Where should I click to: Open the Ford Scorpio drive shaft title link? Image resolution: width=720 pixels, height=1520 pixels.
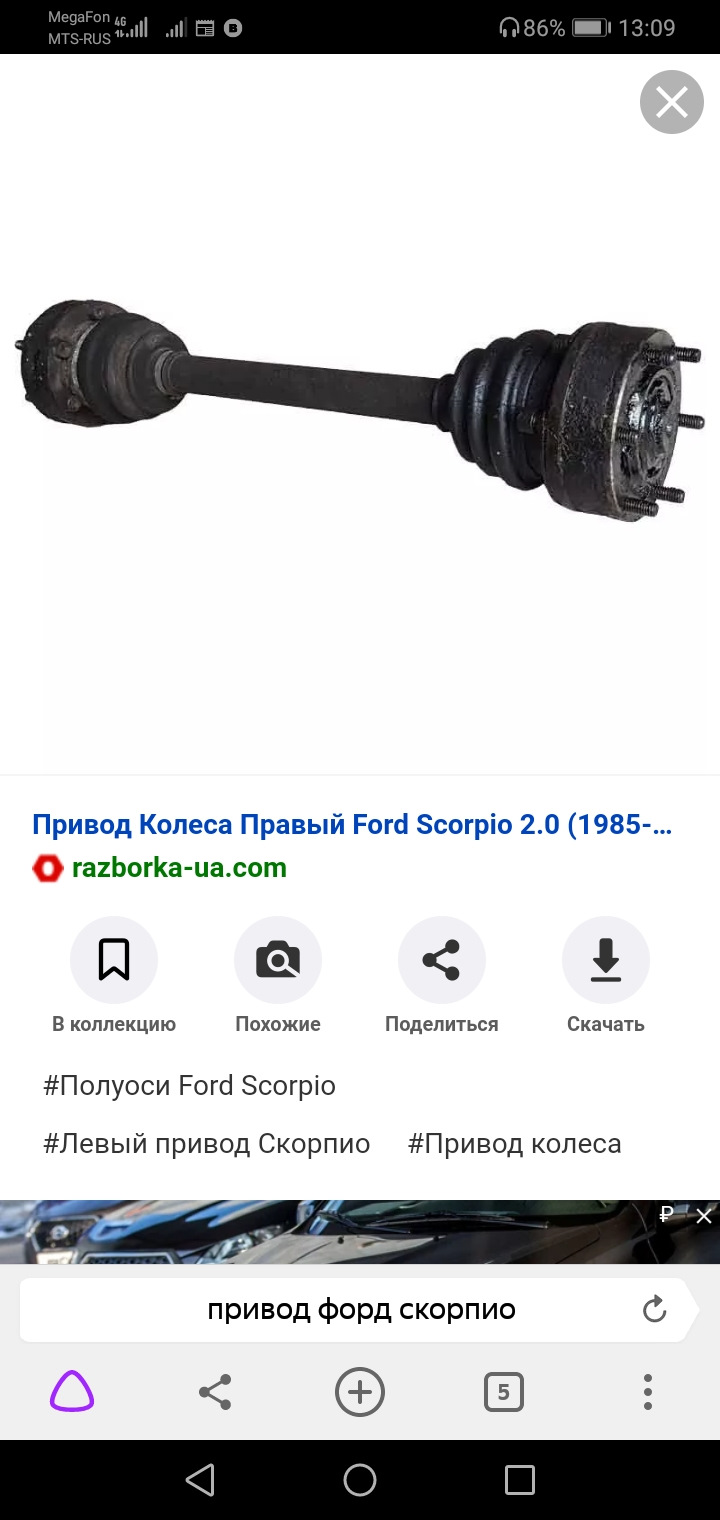tap(352, 825)
